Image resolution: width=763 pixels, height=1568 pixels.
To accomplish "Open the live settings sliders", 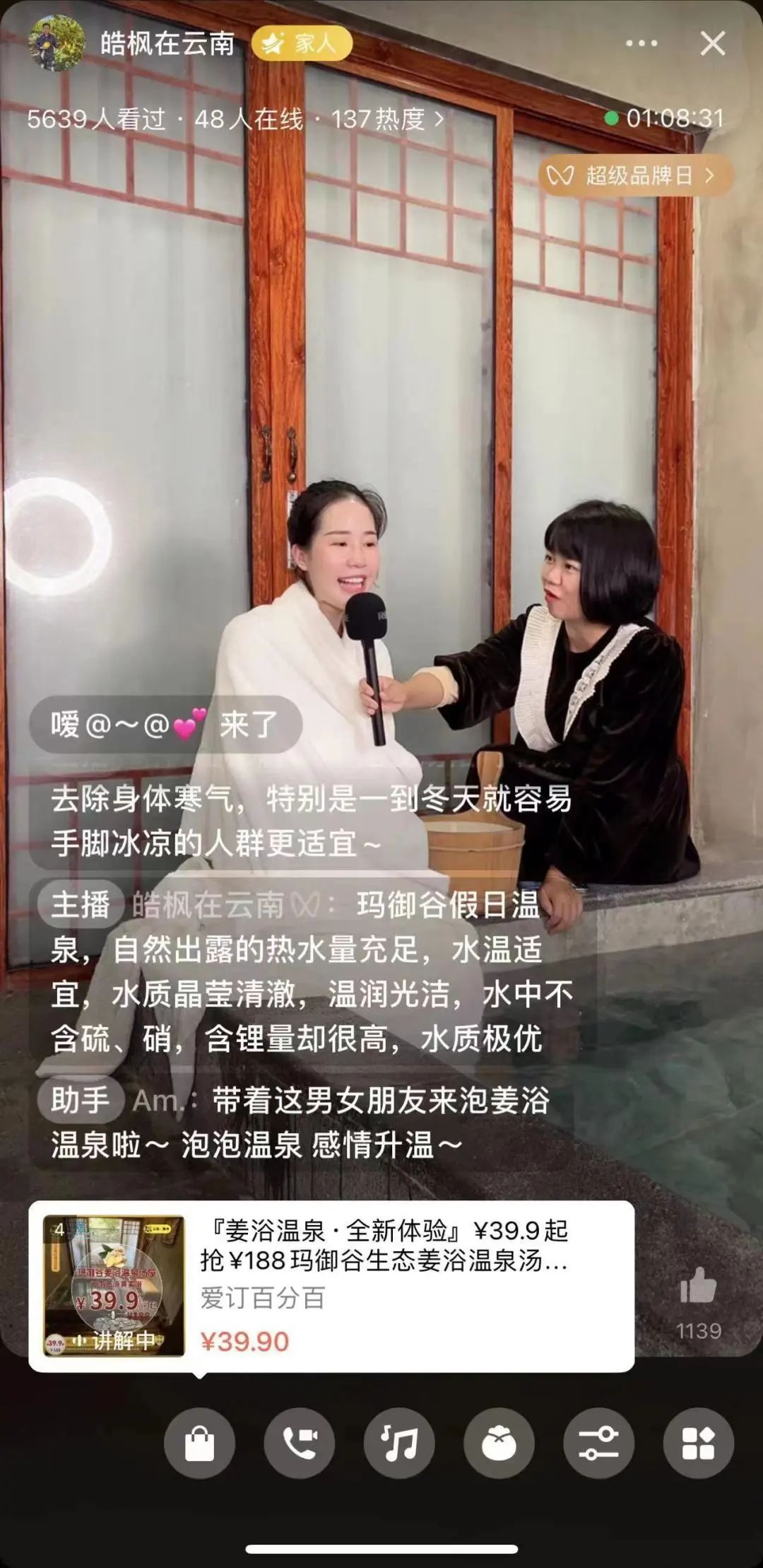I will (598, 1443).
